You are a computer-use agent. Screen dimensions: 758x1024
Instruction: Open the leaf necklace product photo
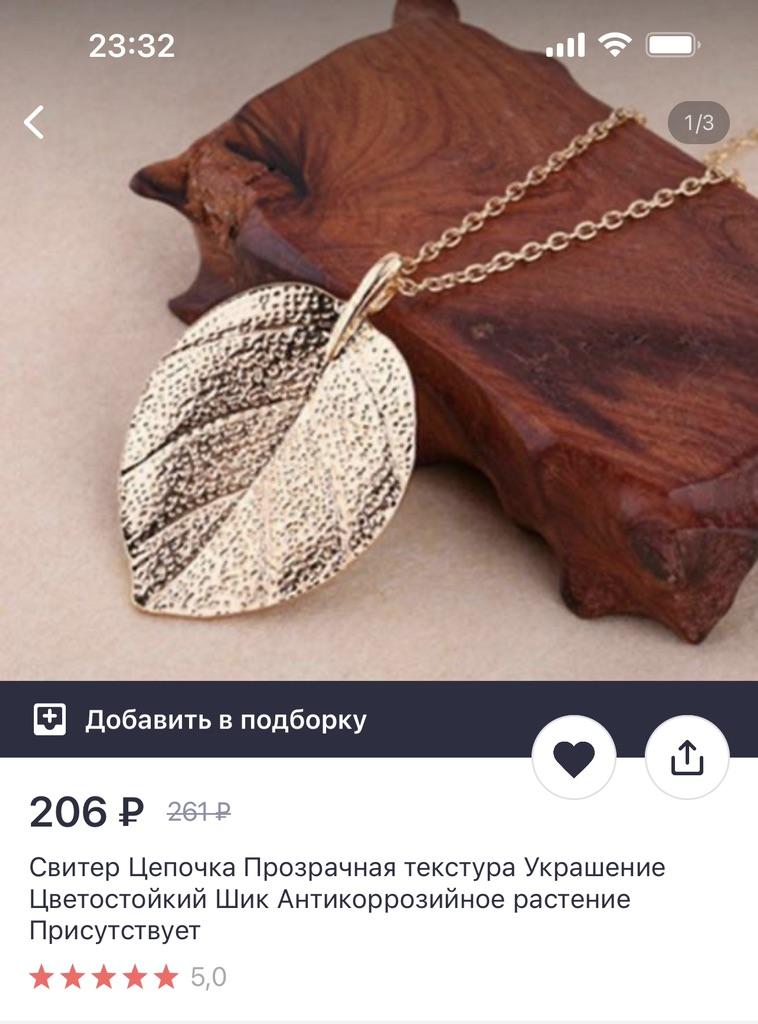click(379, 400)
